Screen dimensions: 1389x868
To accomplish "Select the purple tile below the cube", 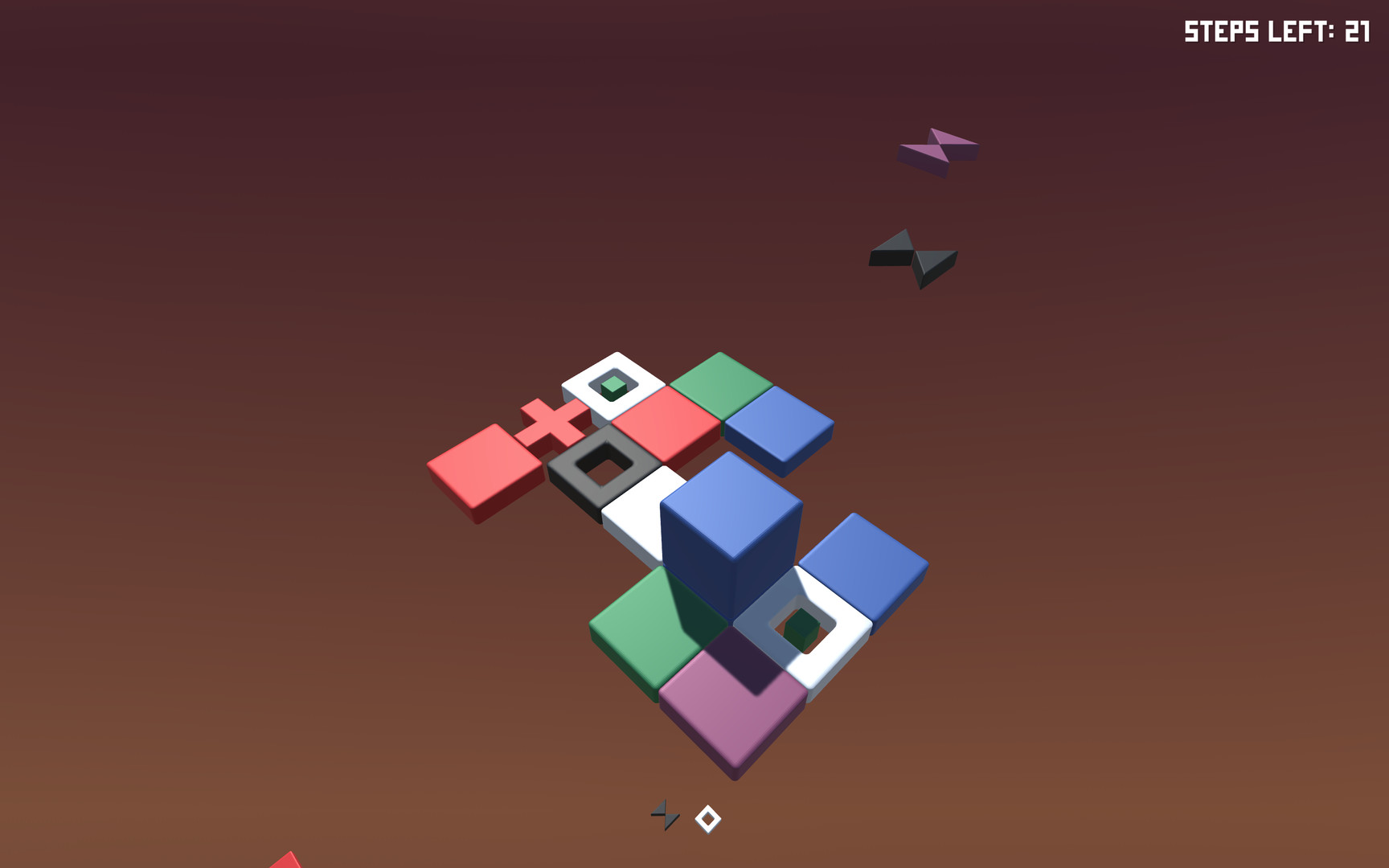I will [x=733, y=705].
